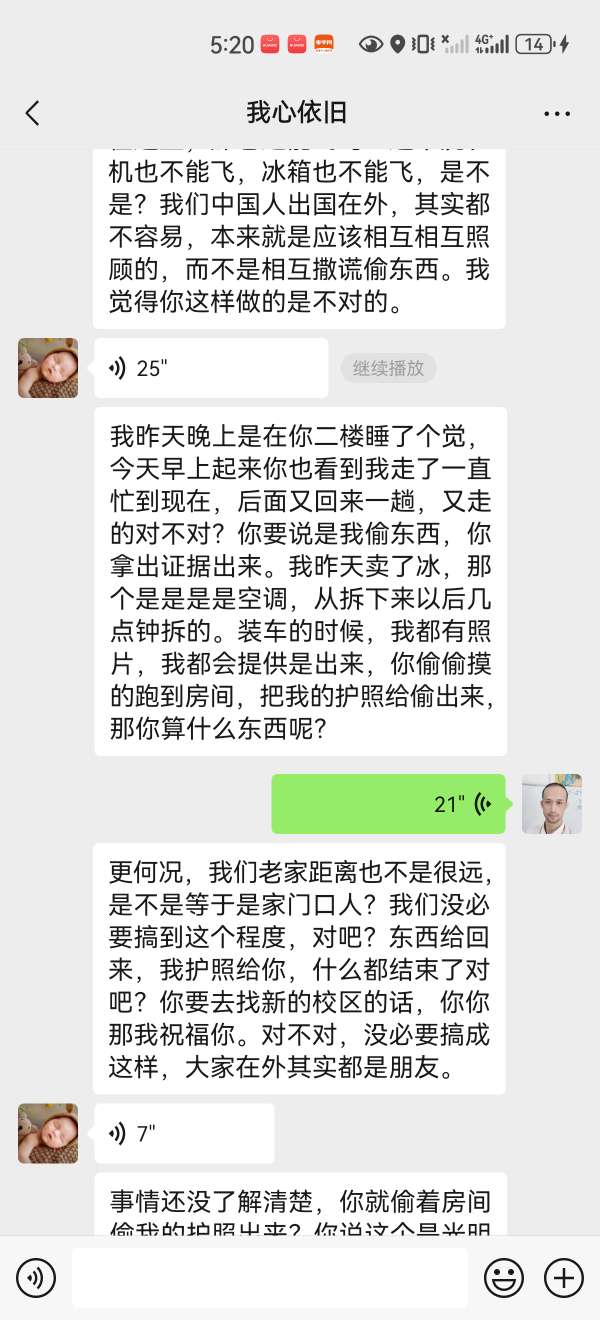Screen dimensions: 600x1320
Task: Go back from the 我心依旧 chat
Action: (33, 113)
